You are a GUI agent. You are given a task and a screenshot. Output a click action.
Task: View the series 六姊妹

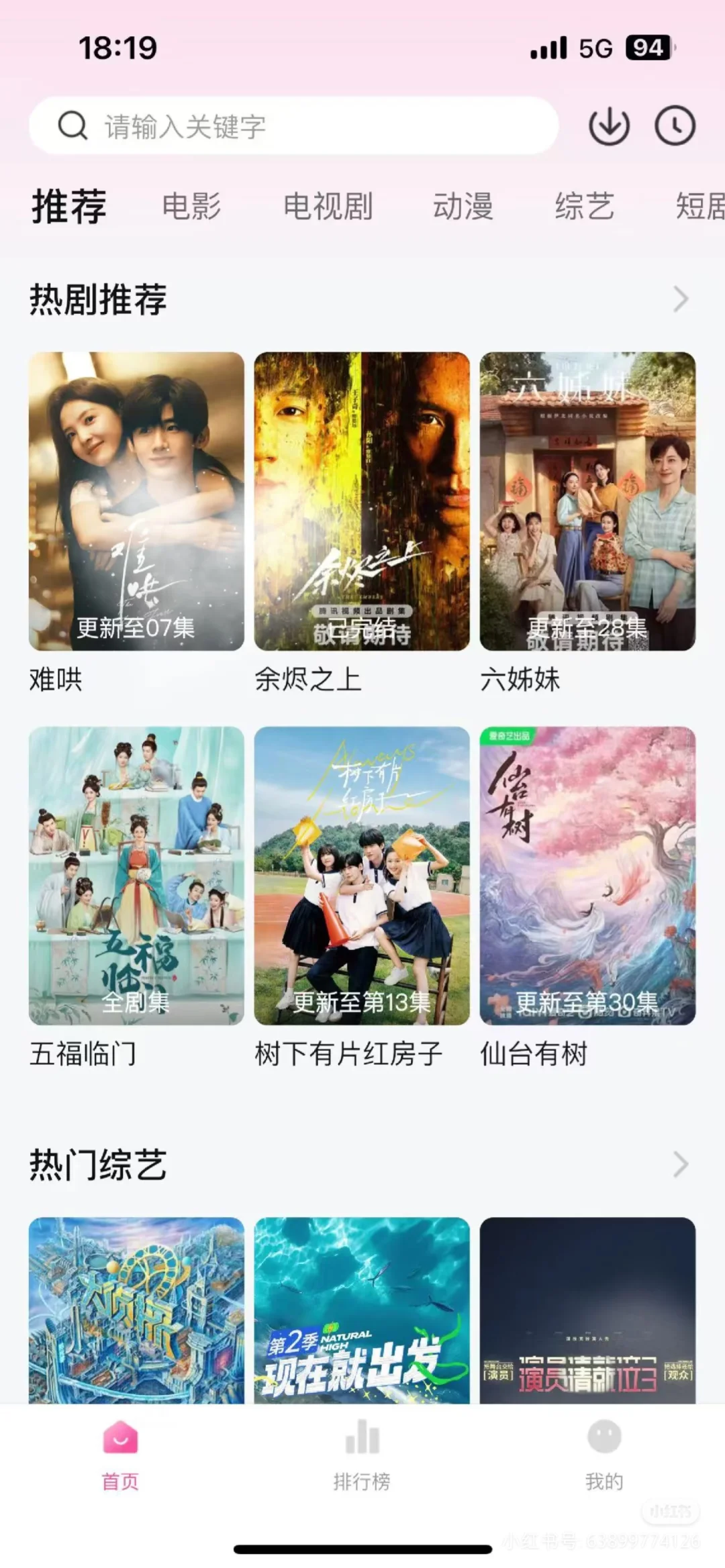coord(587,501)
